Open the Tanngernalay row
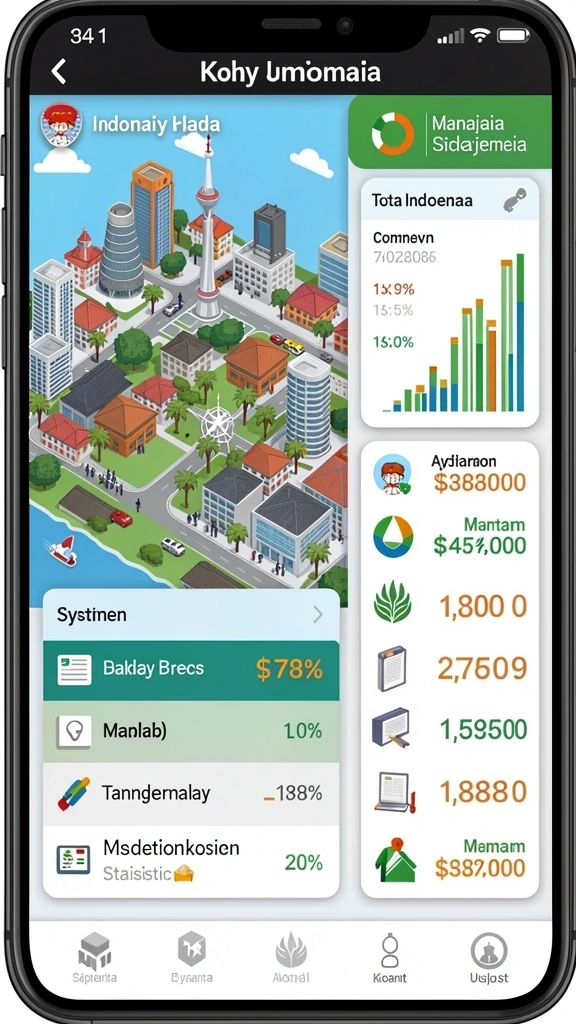This screenshot has height=1024, width=576. (191, 793)
